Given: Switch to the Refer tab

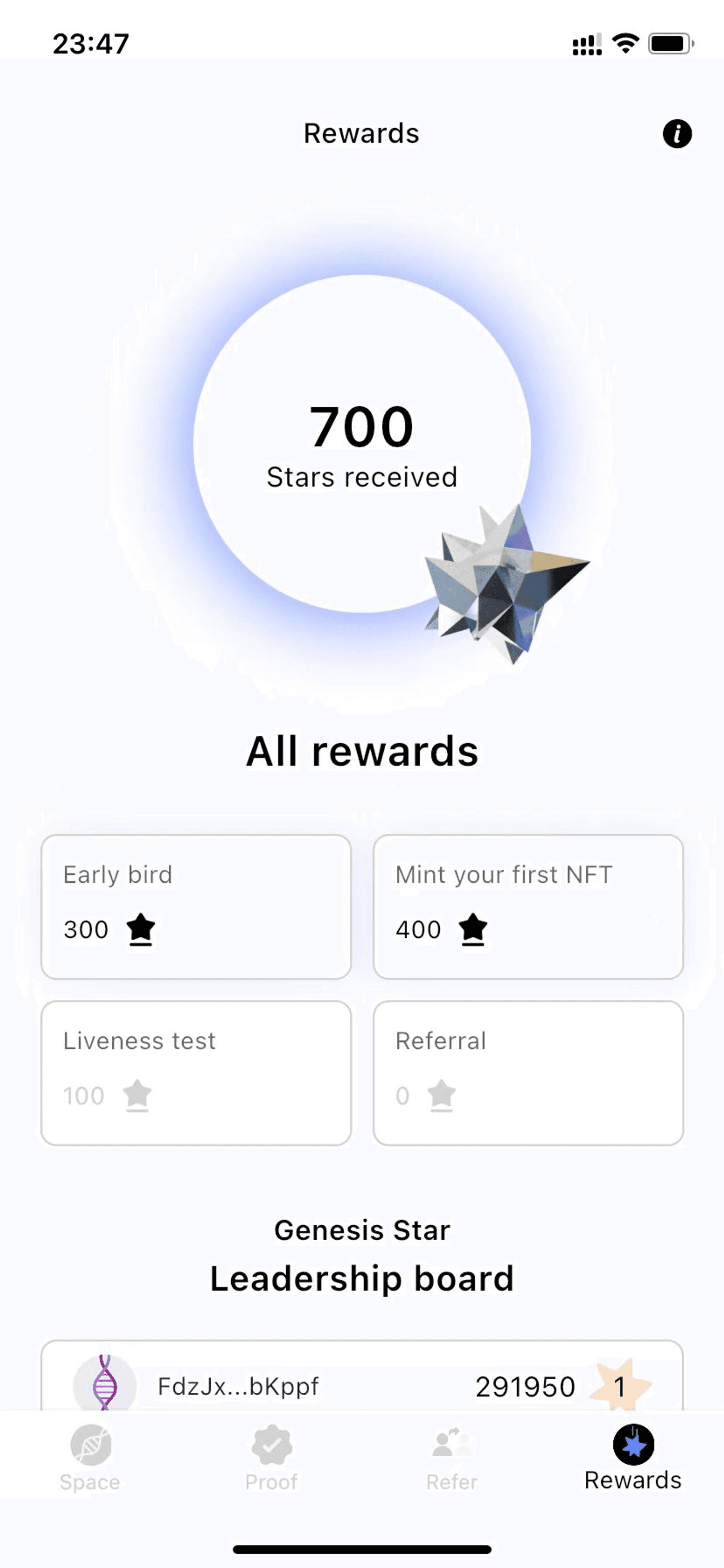Looking at the screenshot, I should point(451,1457).
